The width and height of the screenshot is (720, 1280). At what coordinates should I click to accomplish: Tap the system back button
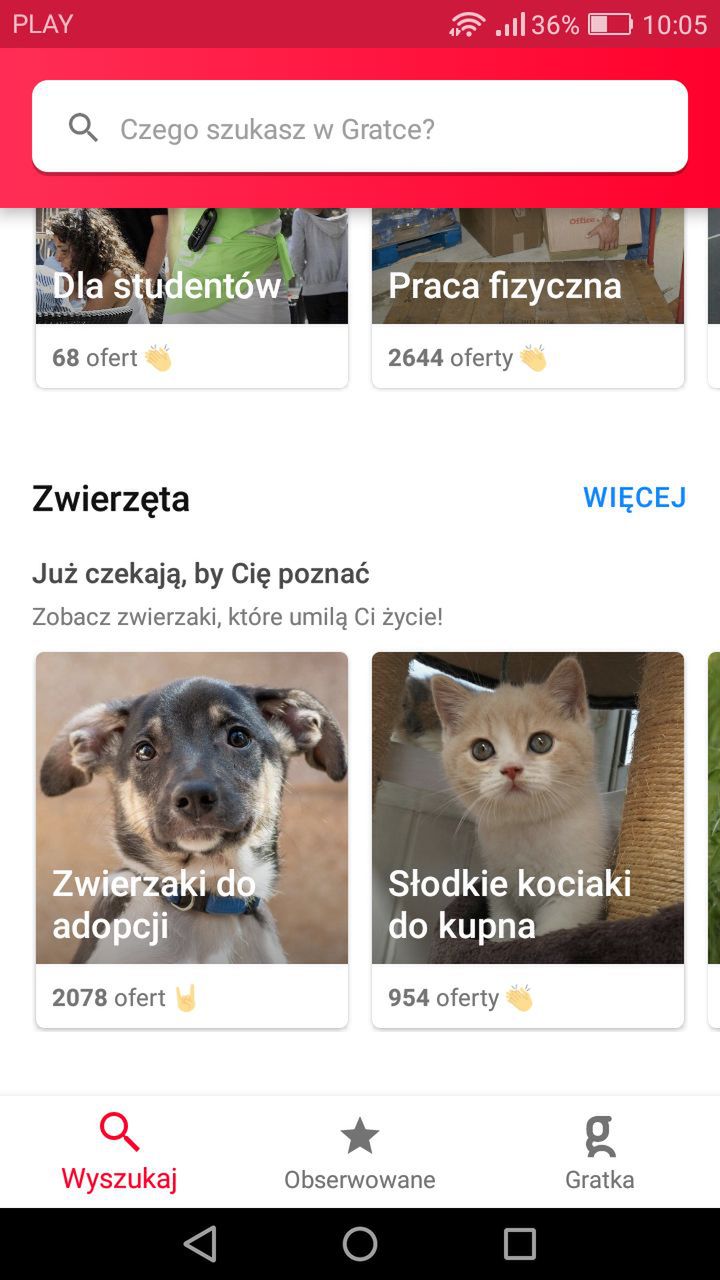point(200,1244)
